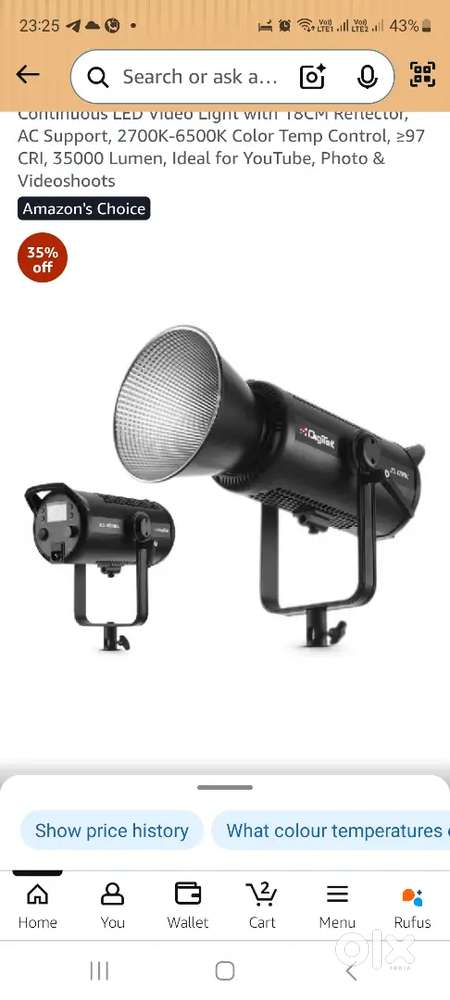The height and width of the screenshot is (1000, 450).
Task: Open the QR code scanner
Action: [x=423, y=75]
